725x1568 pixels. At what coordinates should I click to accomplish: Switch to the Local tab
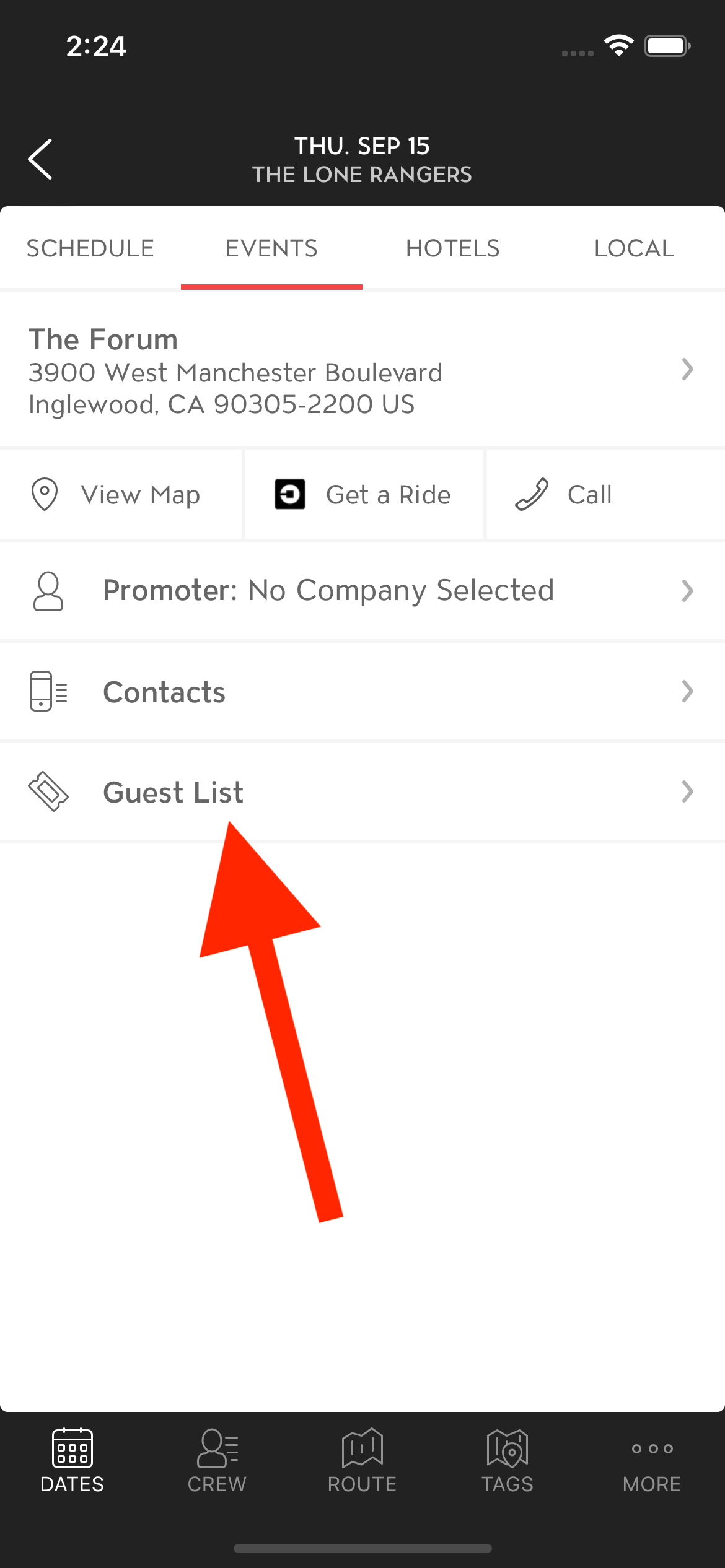(634, 248)
